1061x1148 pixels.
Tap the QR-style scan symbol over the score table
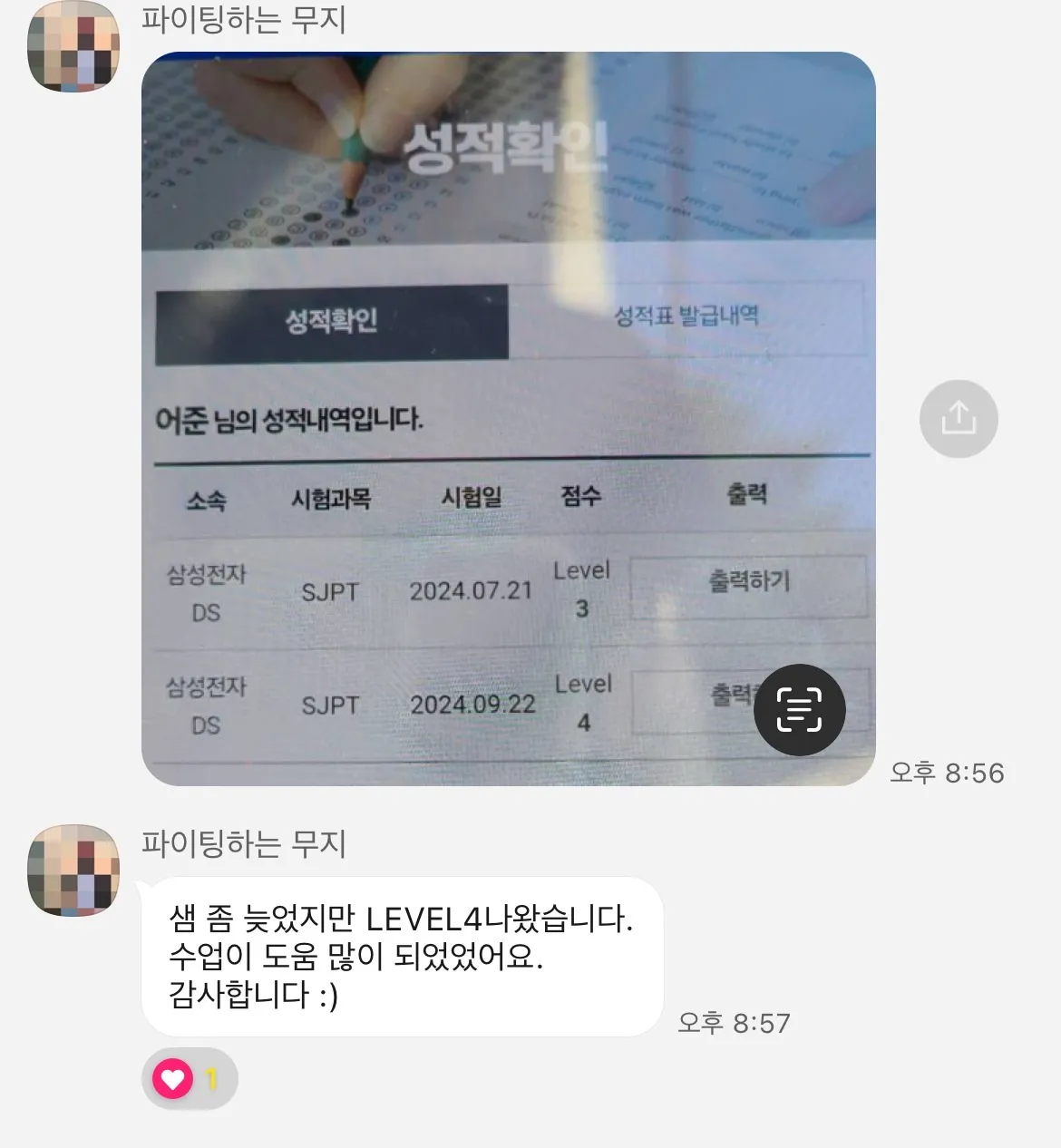pos(799,710)
